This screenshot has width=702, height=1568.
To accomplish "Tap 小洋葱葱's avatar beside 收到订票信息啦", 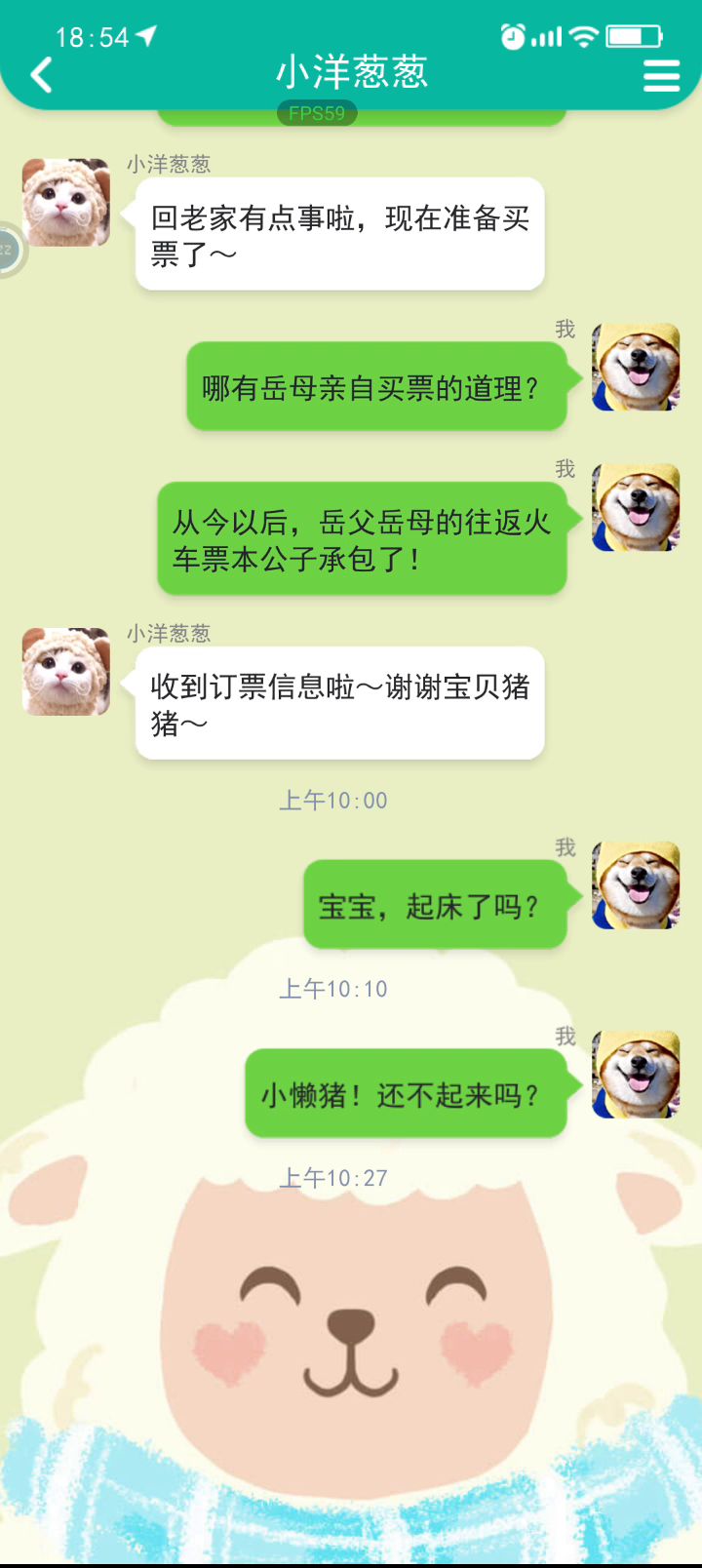I will [x=66, y=672].
